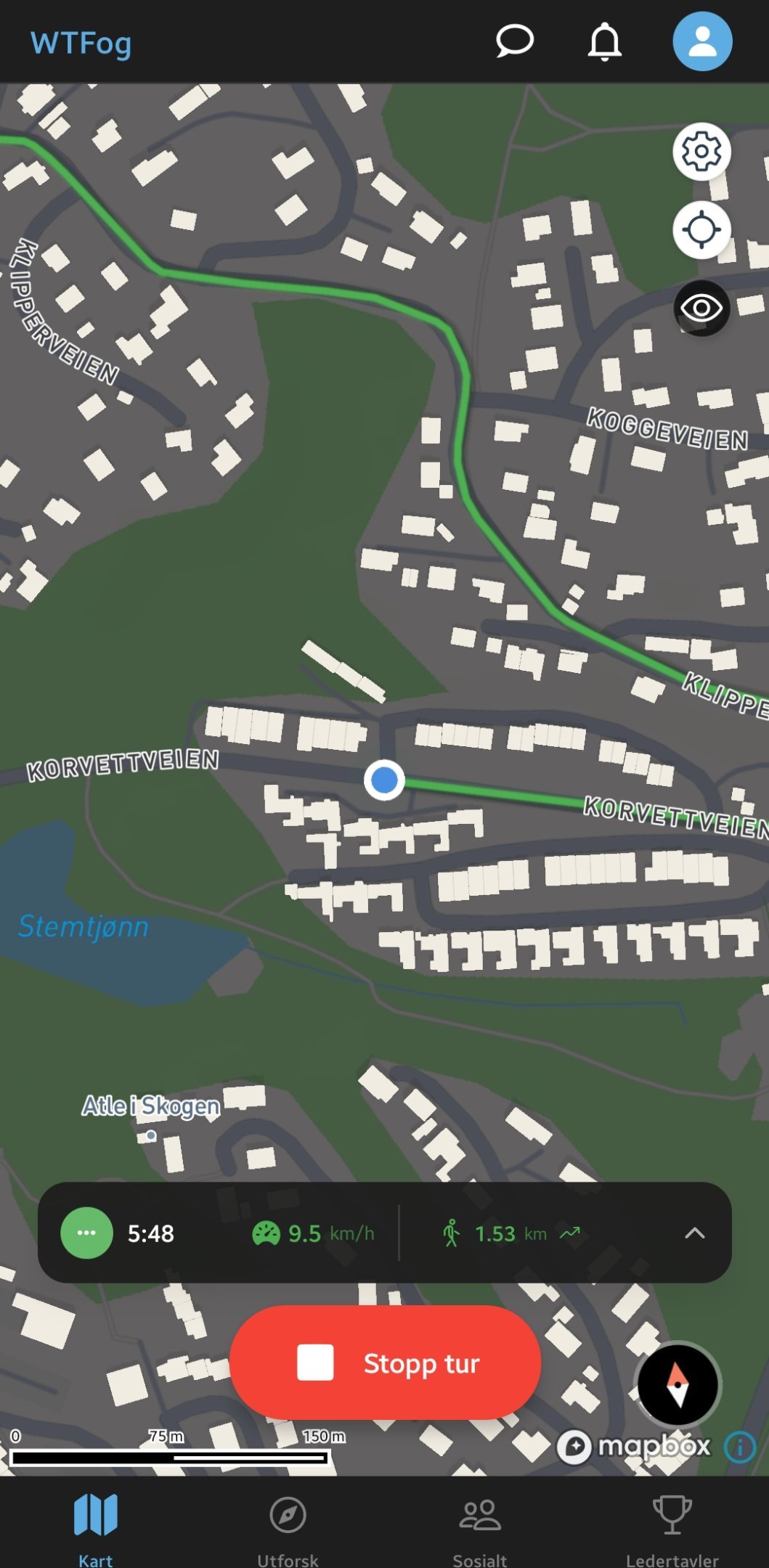This screenshot has width=769, height=1568.
Task: Reset map orientation with the compass
Action: [678, 1384]
